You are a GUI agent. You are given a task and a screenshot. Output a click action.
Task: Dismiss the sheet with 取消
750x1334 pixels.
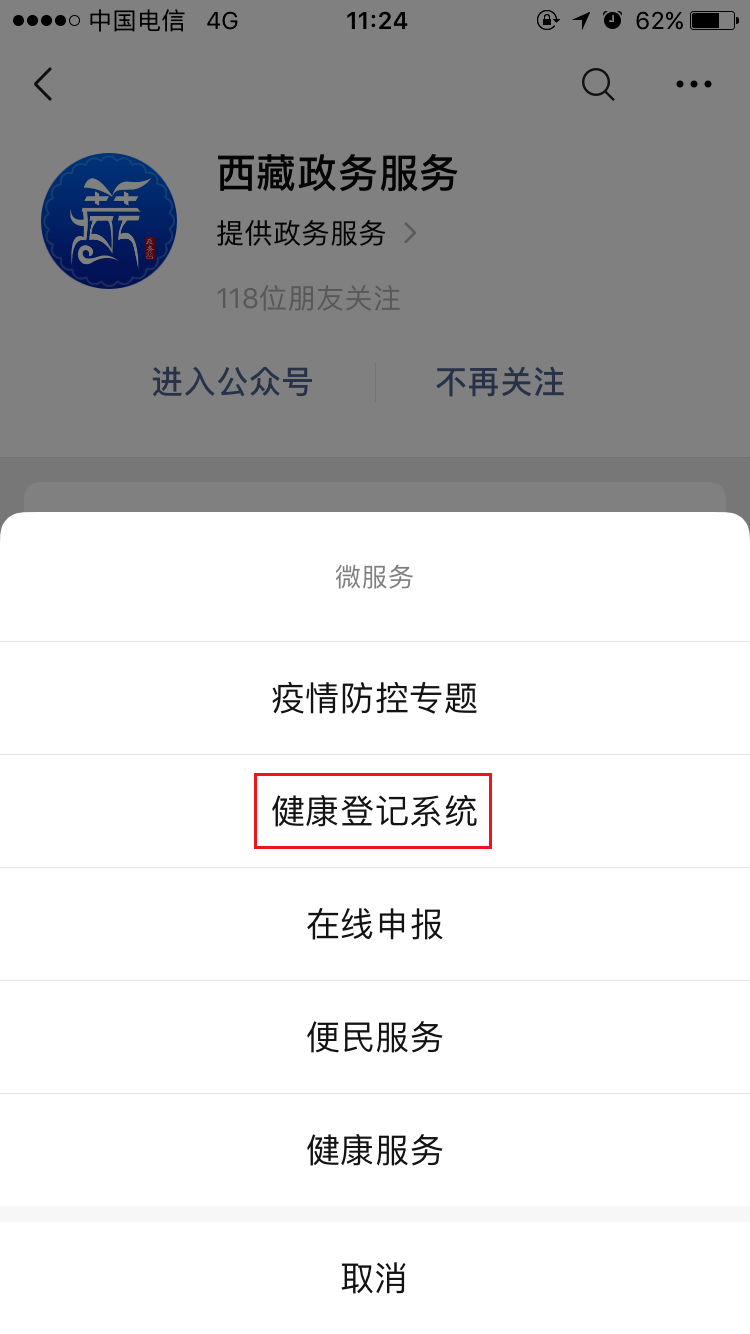374,1277
